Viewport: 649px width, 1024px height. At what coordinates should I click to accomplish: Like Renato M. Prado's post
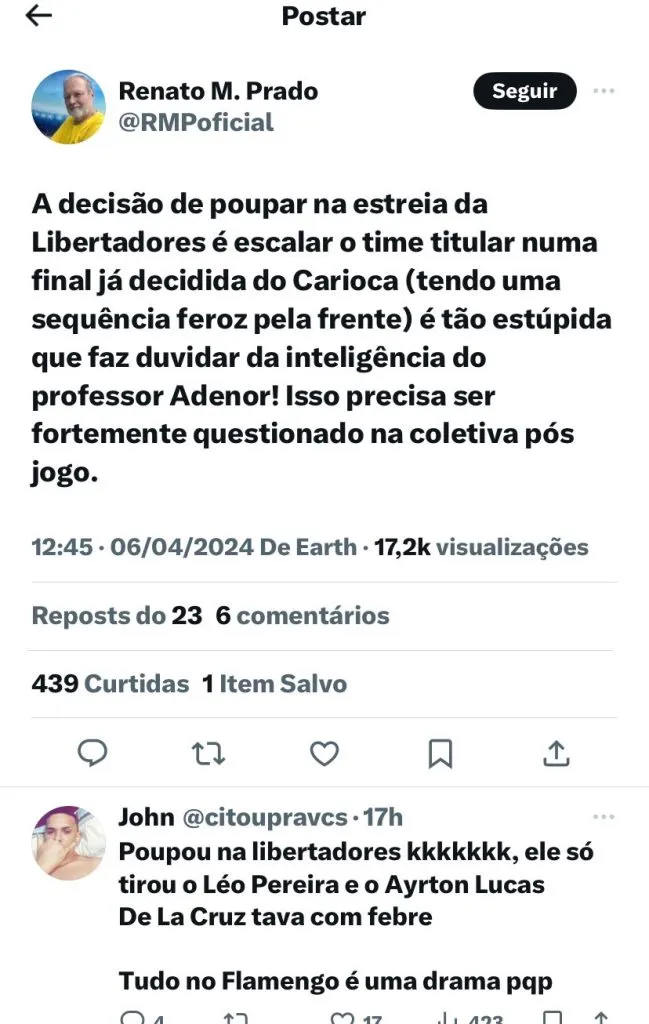tap(324, 753)
